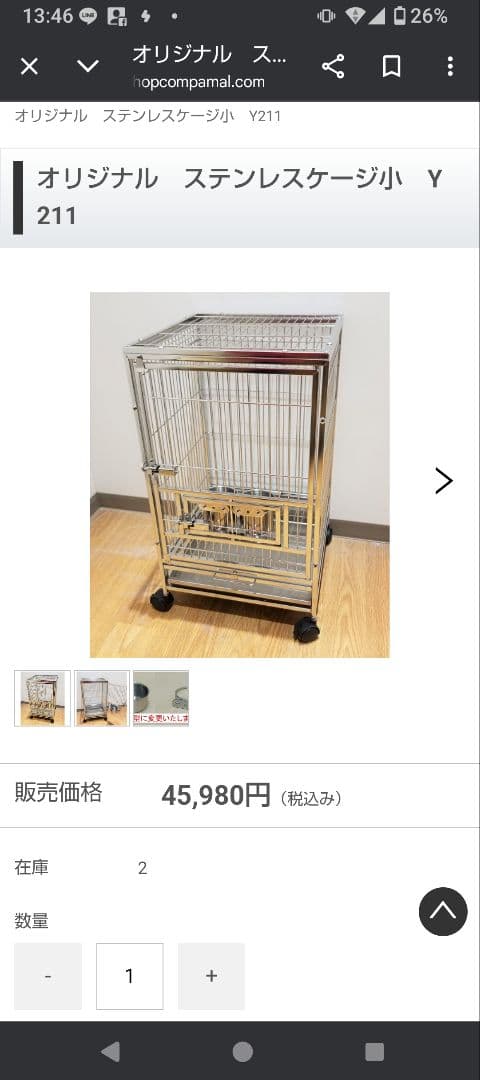Viewport: 480px width, 1080px height.
Task: Select the first cage thumbnail
Action: pyautogui.click(x=42, y=698)
